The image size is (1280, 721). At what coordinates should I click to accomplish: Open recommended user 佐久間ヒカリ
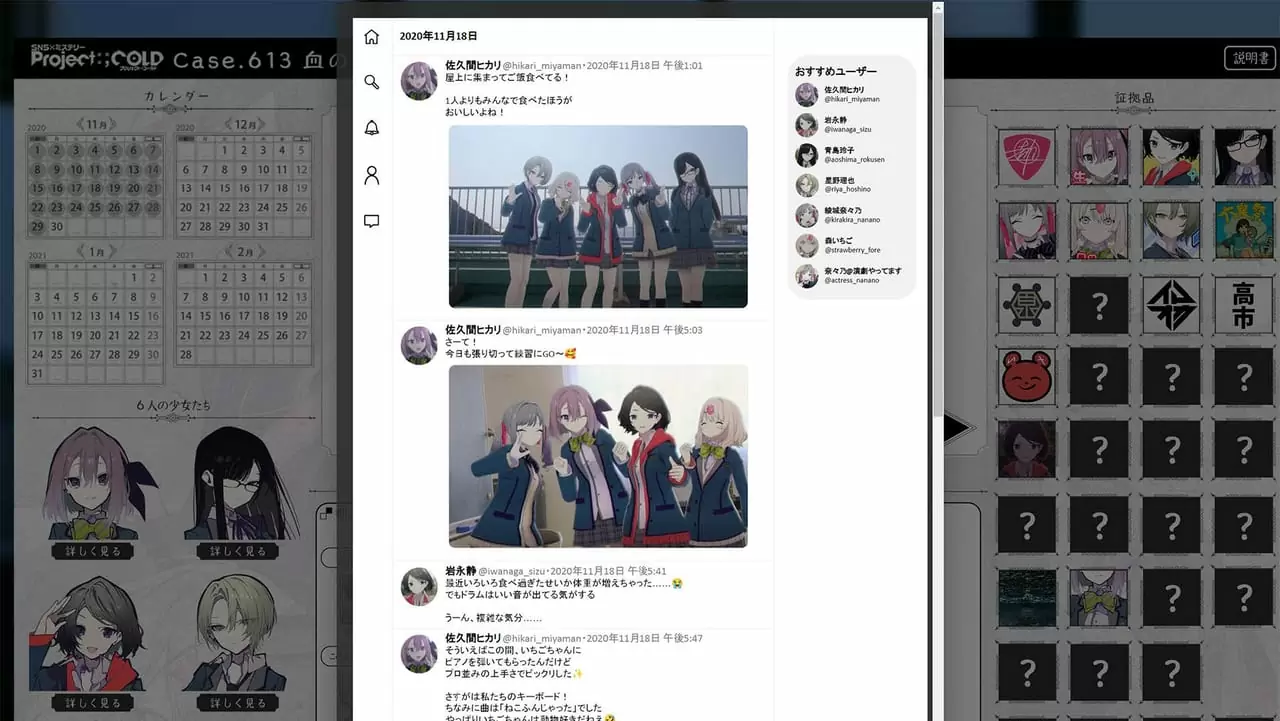pos(838,95)
